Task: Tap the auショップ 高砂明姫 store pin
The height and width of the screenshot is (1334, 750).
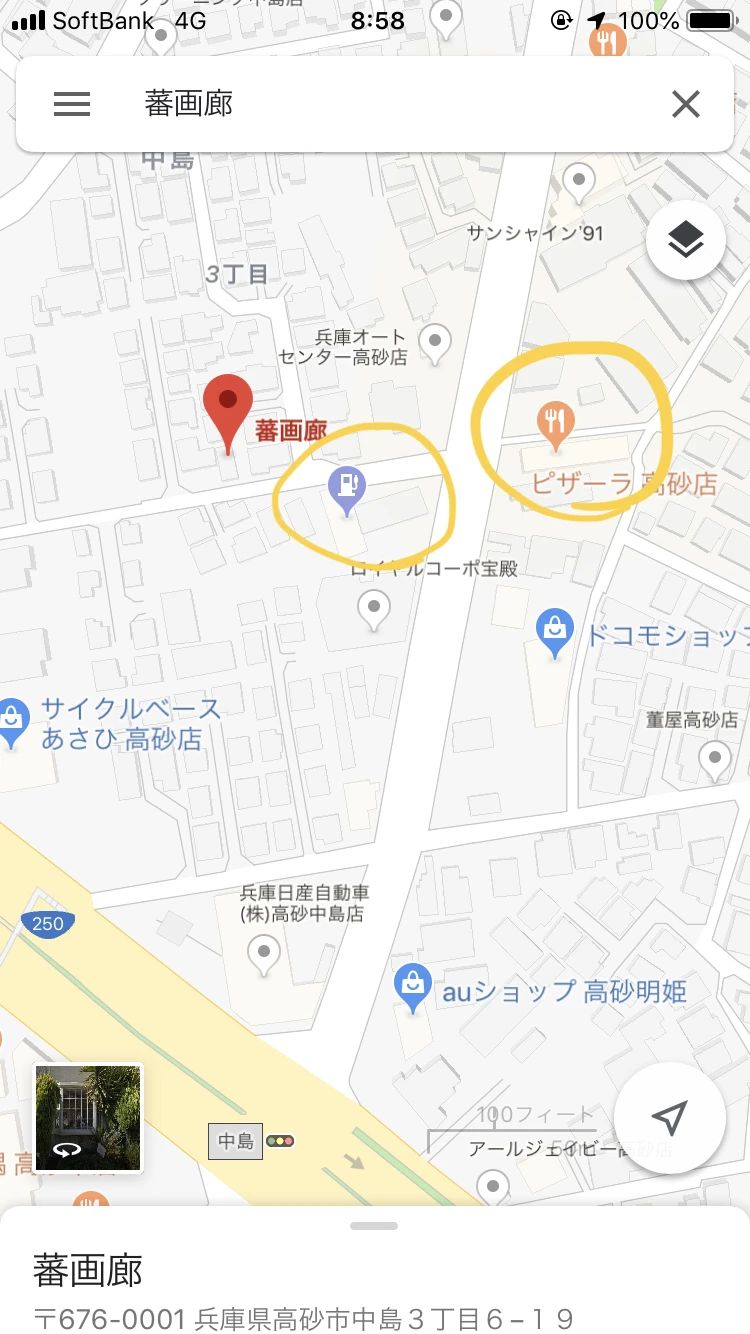Action: (x=412, y=985)
